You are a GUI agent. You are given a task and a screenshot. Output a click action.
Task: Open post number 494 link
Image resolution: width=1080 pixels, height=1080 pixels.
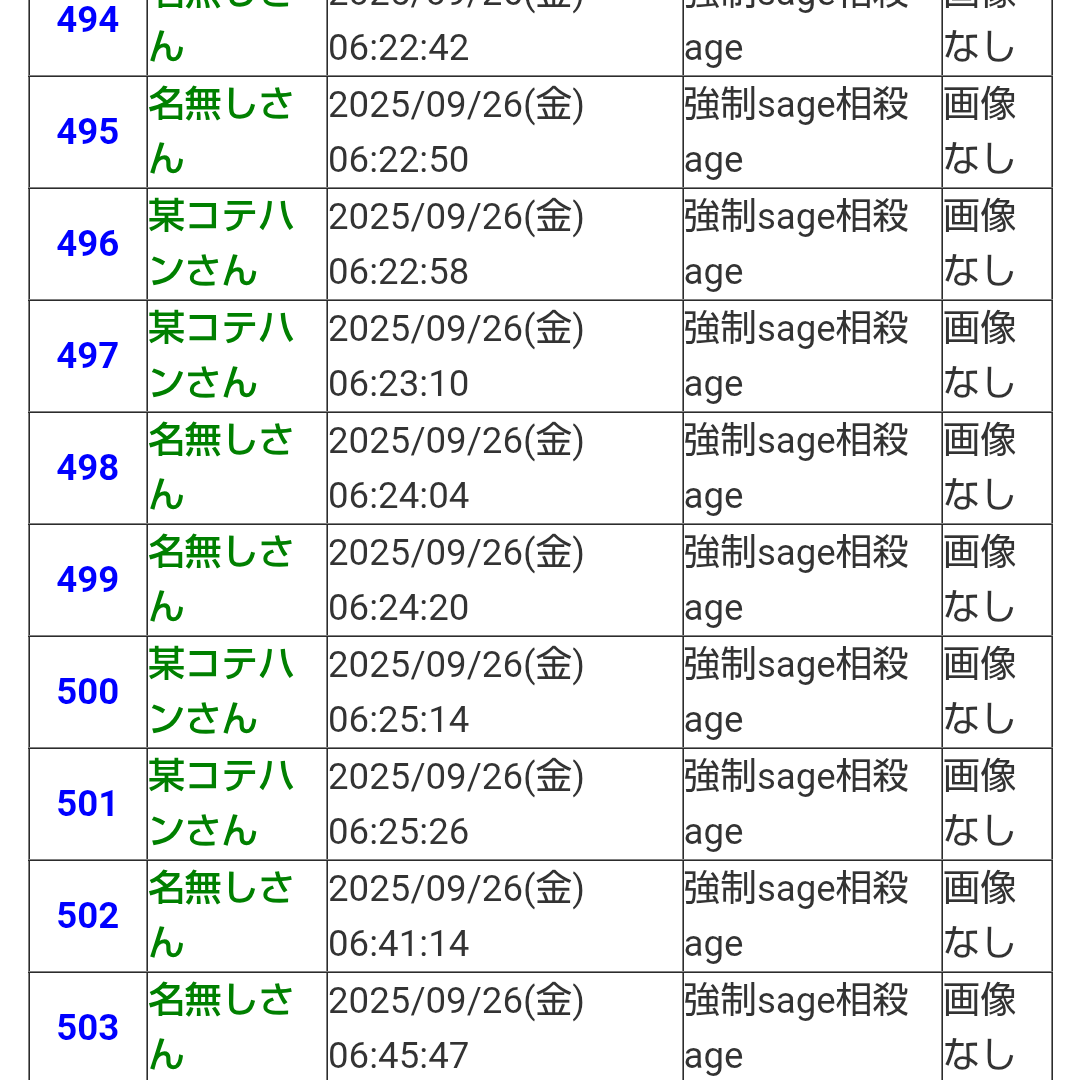click(88, 20)
